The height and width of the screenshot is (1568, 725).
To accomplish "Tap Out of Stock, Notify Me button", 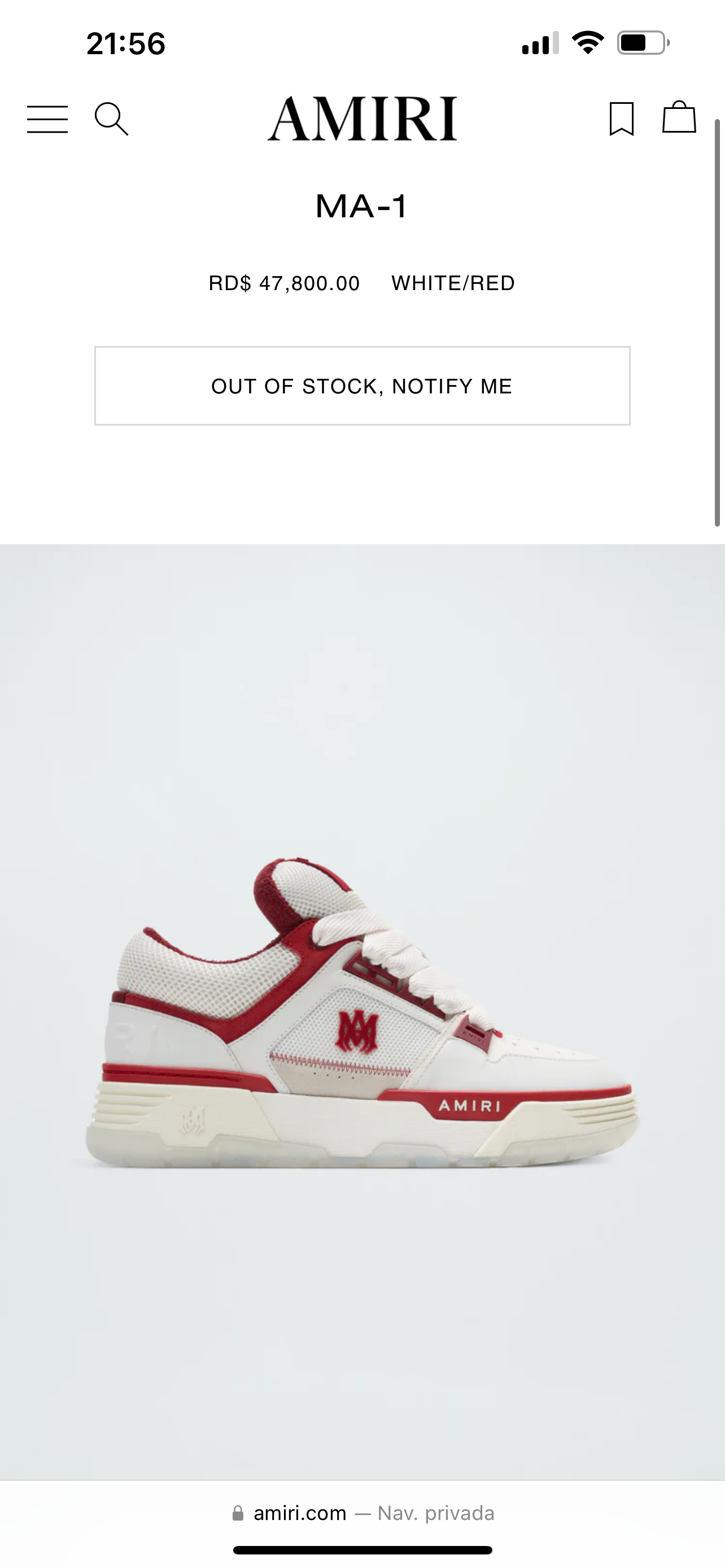I will coord(362,386).
